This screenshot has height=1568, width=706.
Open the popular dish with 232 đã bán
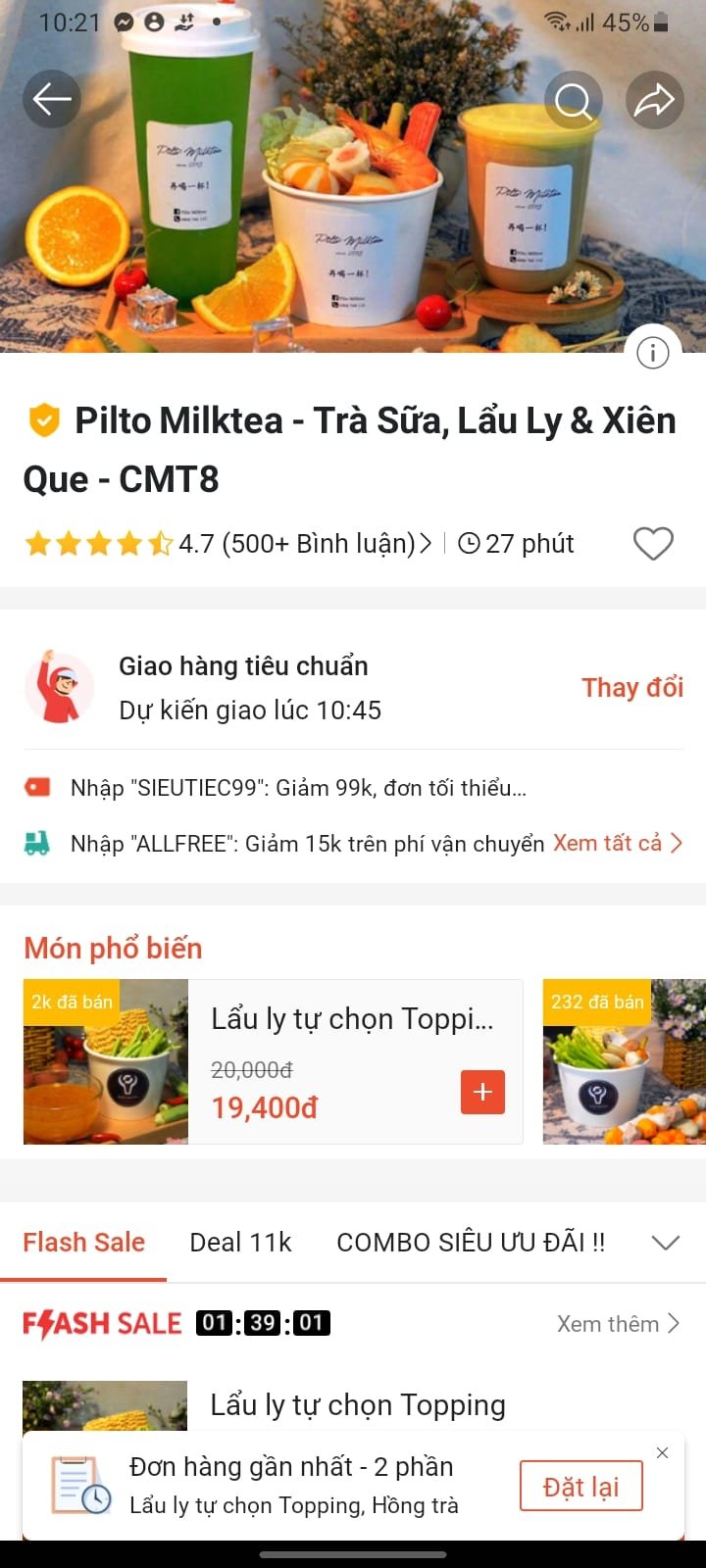click(624, 1062)
